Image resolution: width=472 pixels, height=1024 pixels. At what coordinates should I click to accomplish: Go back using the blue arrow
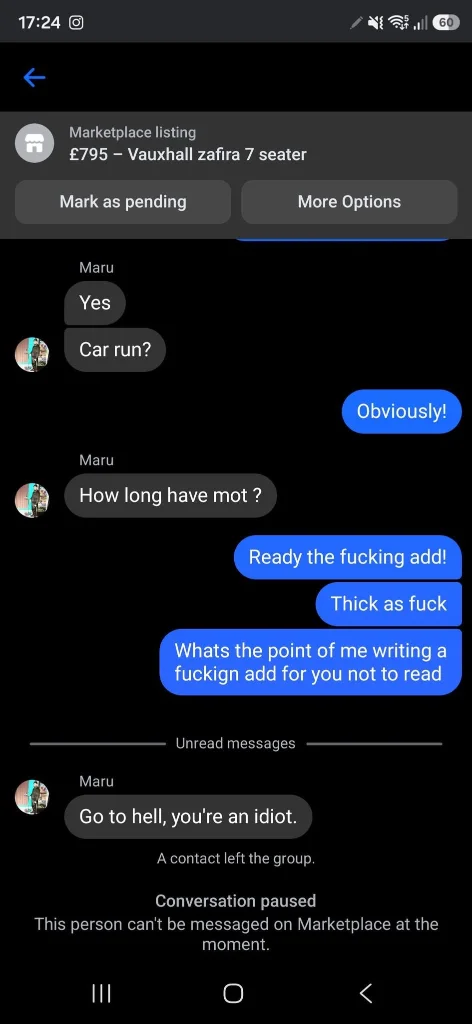pyautogui.click(x=34, y=78)
